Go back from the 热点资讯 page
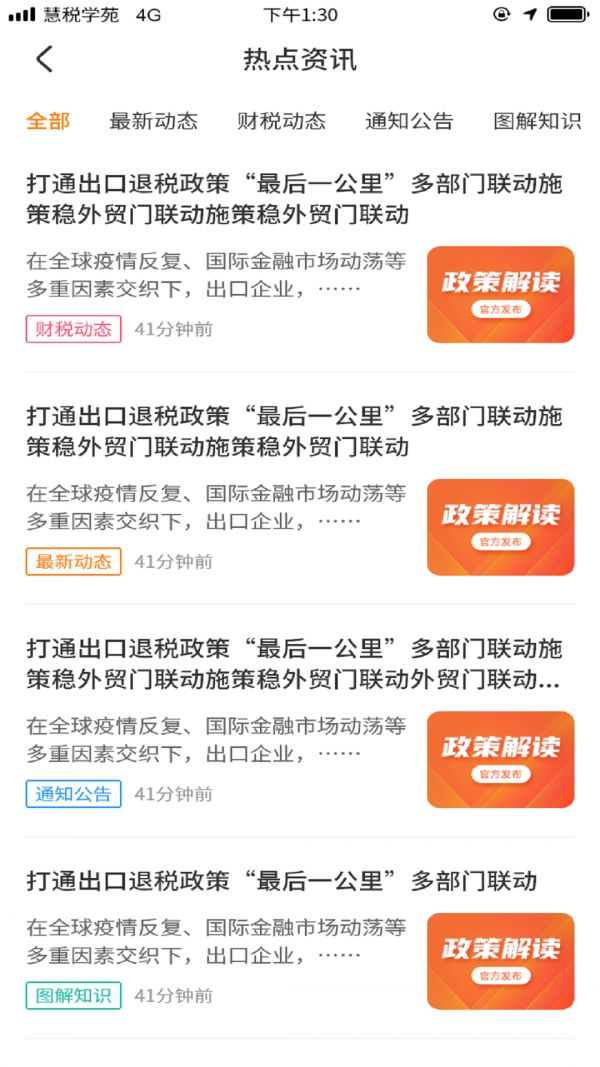This screenshot has height=1067, width=600. 44,59
